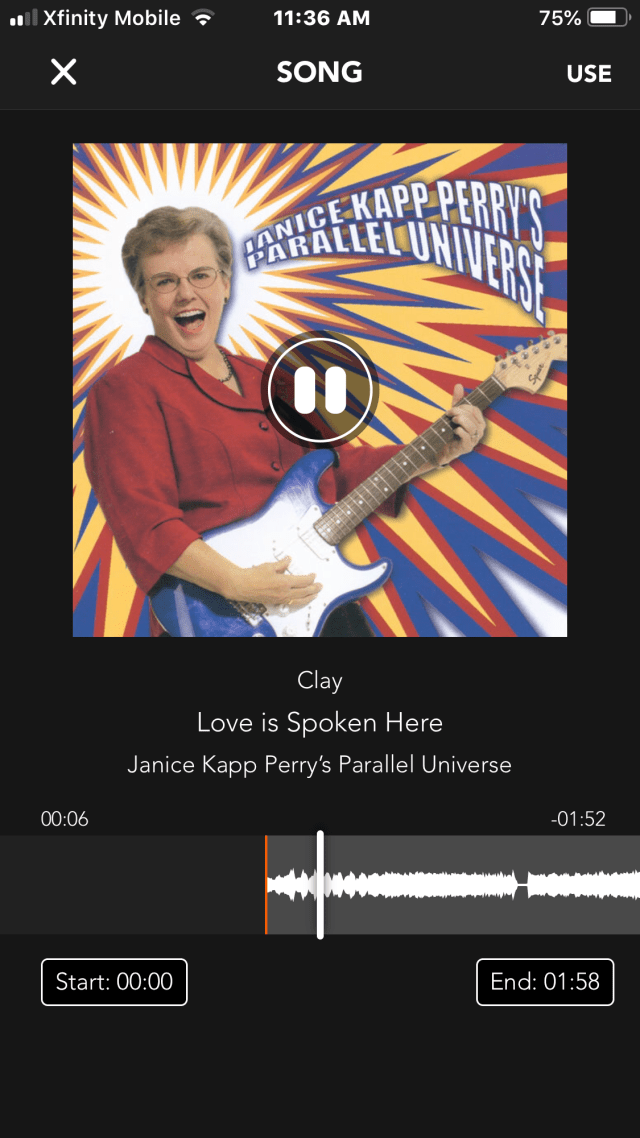Tap the Start: 00:00 button
640x1138 pixels.
(x=114, y=981)
